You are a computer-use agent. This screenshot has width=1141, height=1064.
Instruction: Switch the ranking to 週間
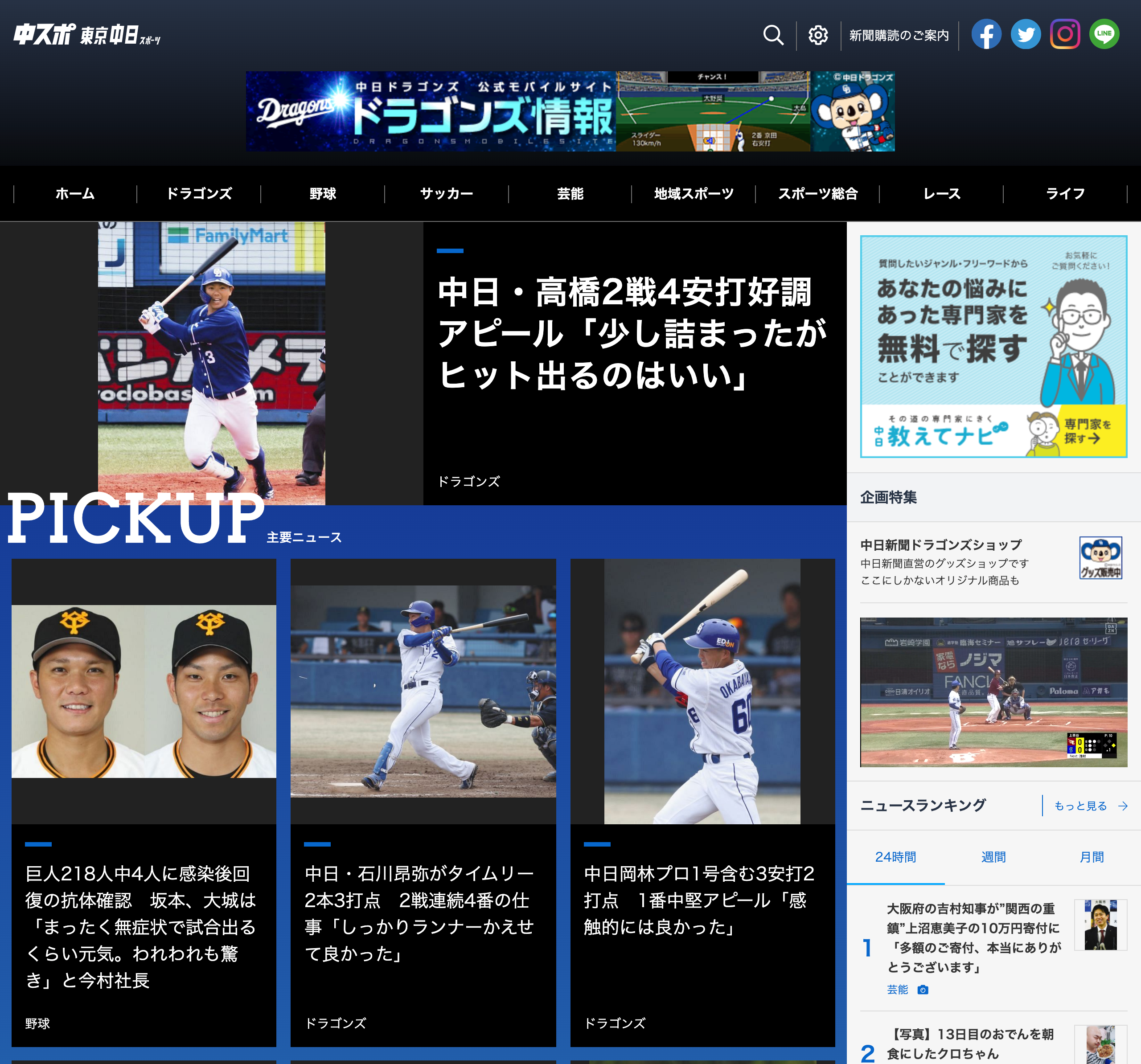click(993, 857)
